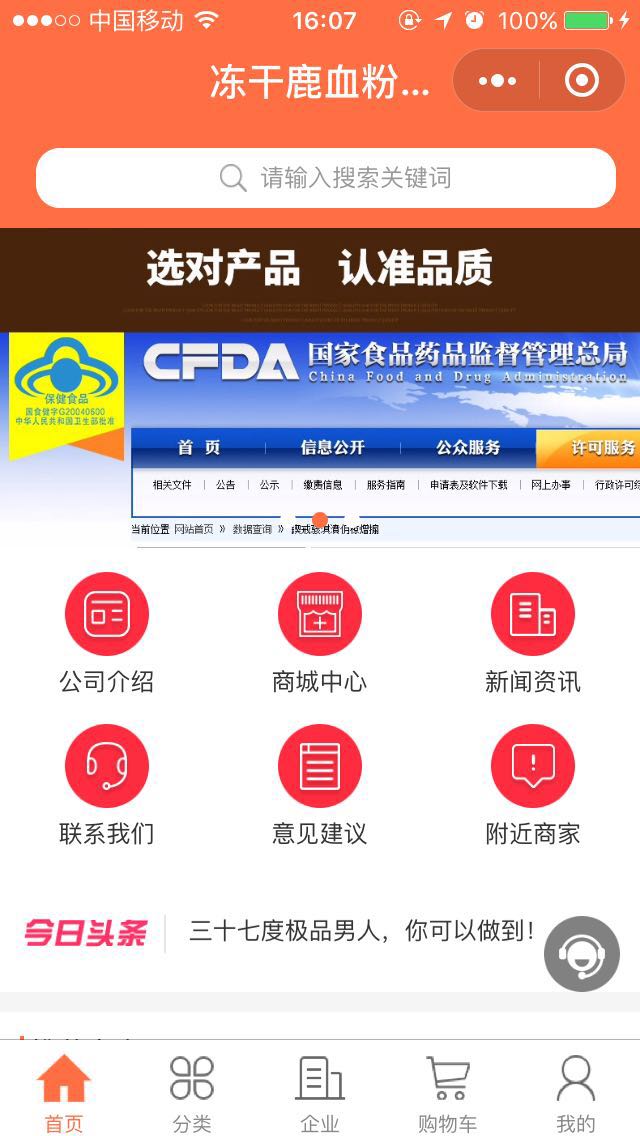
Task: Read headline 三十七度极品男人
Action: click(362, 932)
